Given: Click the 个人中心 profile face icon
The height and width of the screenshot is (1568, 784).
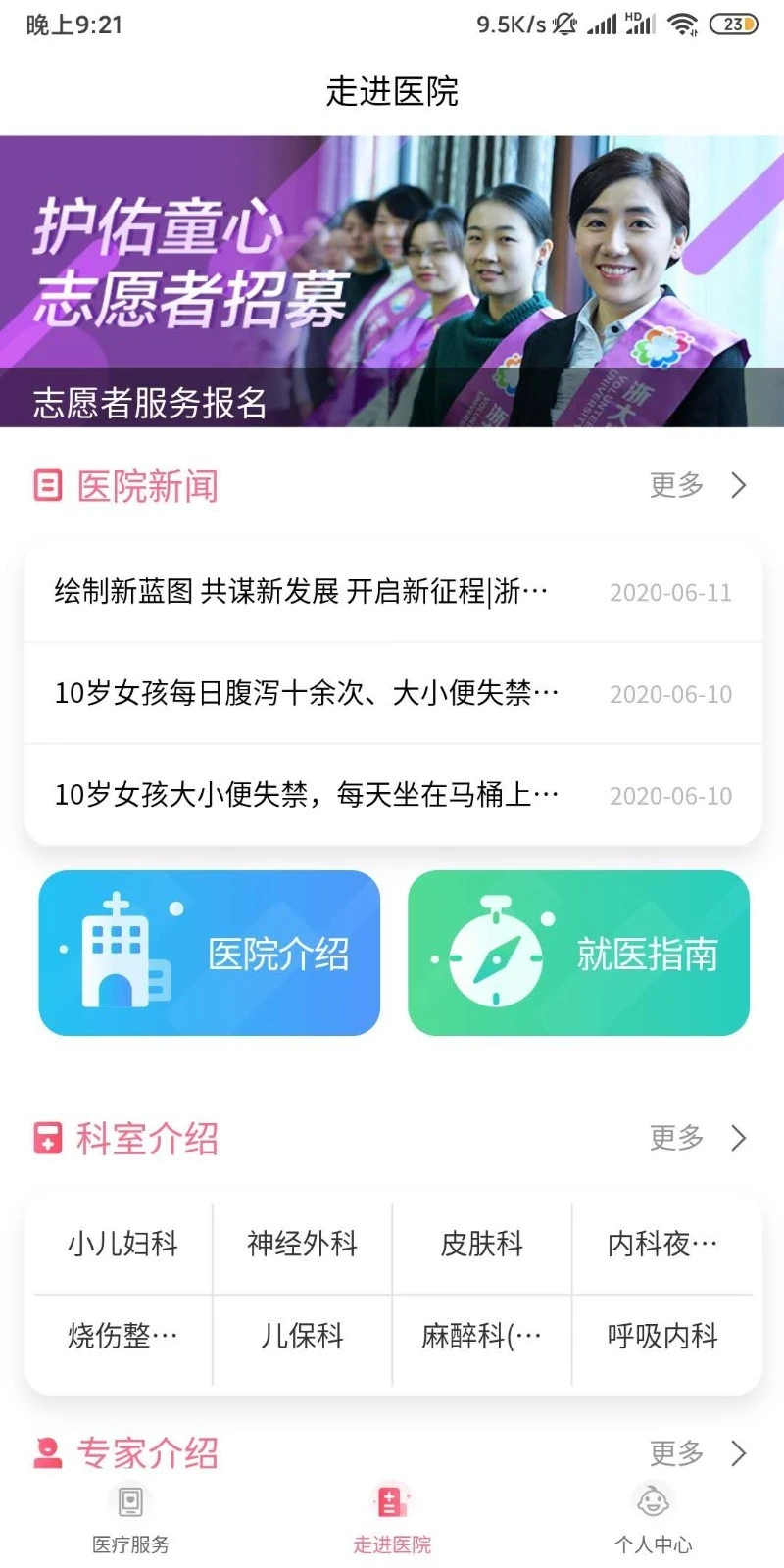Looking at the screenshot, I should pos(653,1501).
